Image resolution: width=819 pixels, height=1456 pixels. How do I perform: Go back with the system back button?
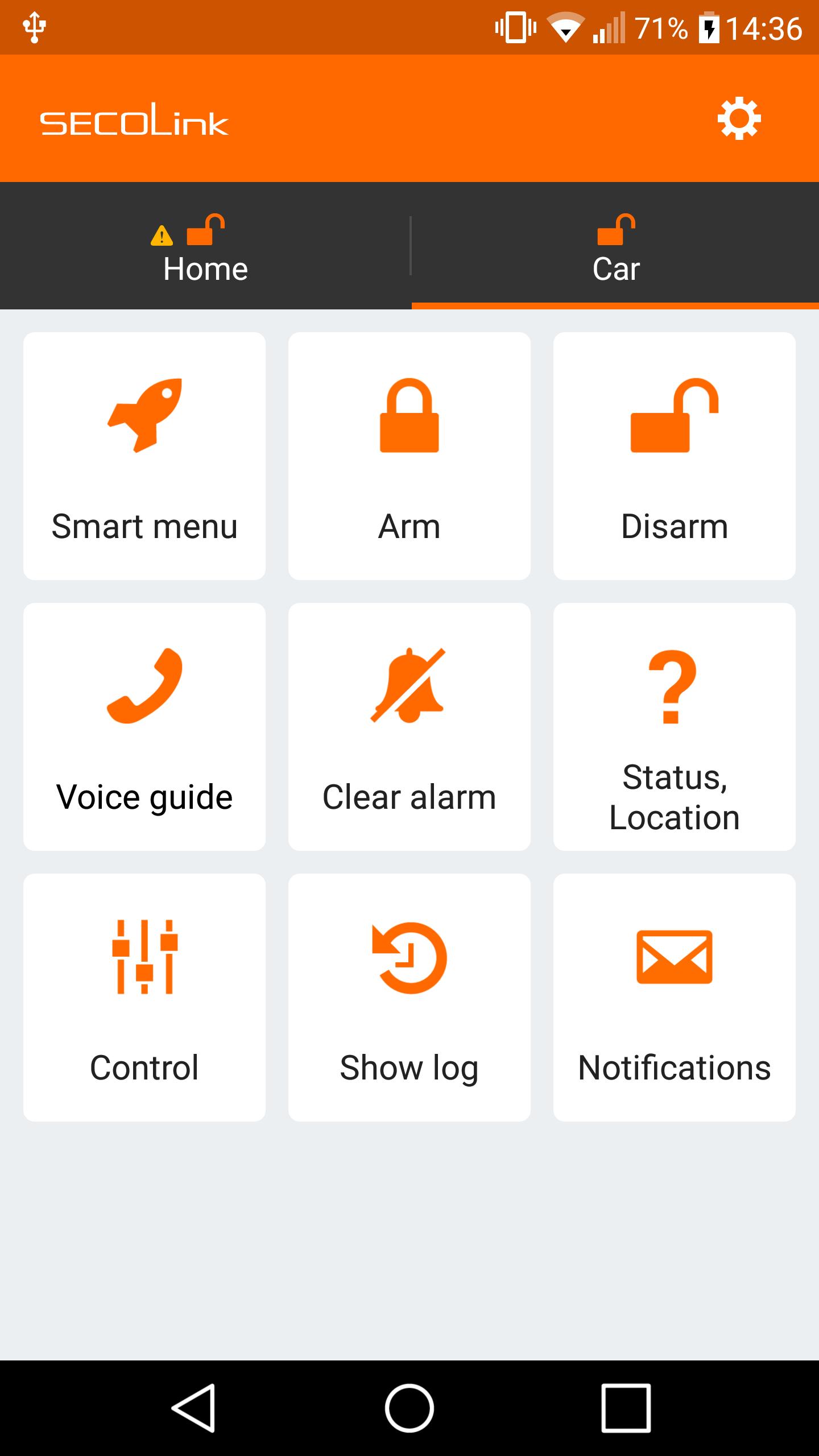point(193,1408)
